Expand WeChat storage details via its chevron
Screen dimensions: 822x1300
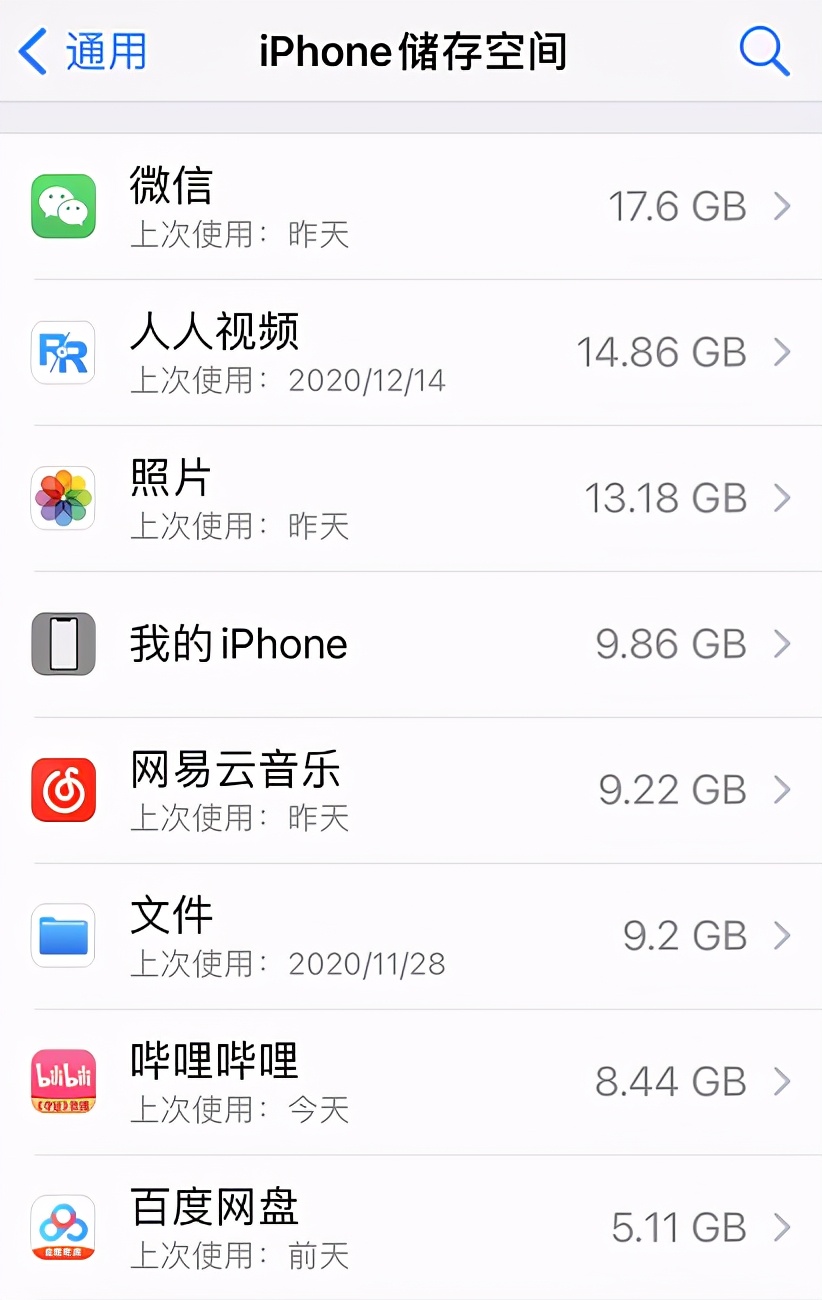click(x=783, y=207)
